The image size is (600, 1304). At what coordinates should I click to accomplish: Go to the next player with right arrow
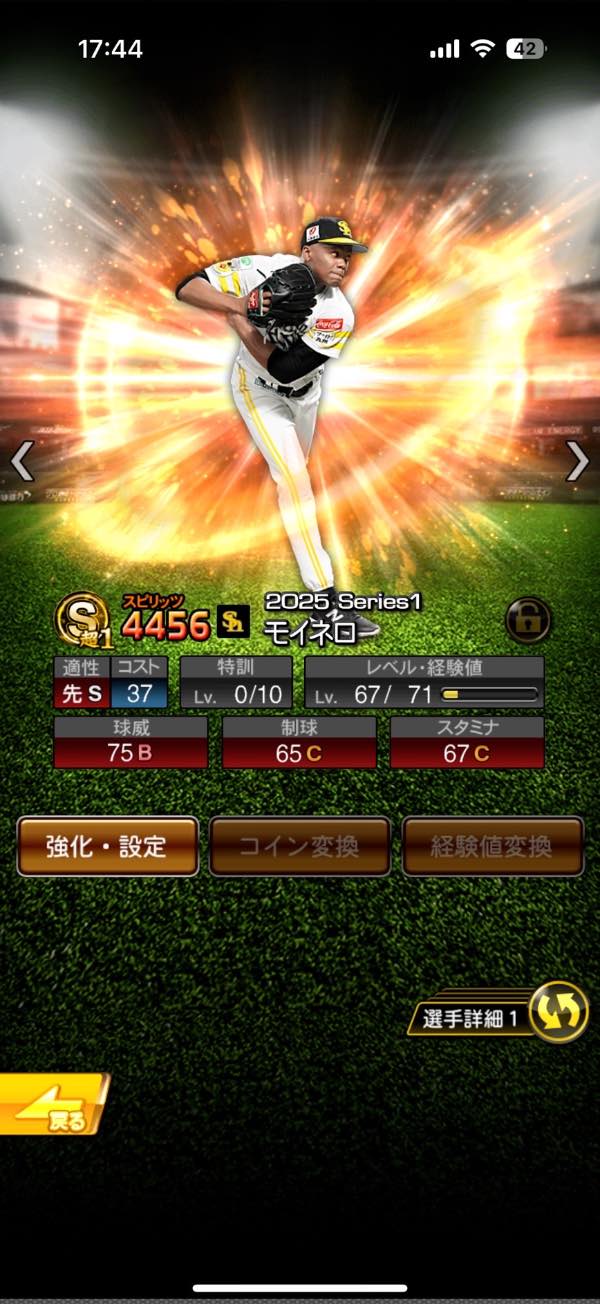click(x=578, y=461)
